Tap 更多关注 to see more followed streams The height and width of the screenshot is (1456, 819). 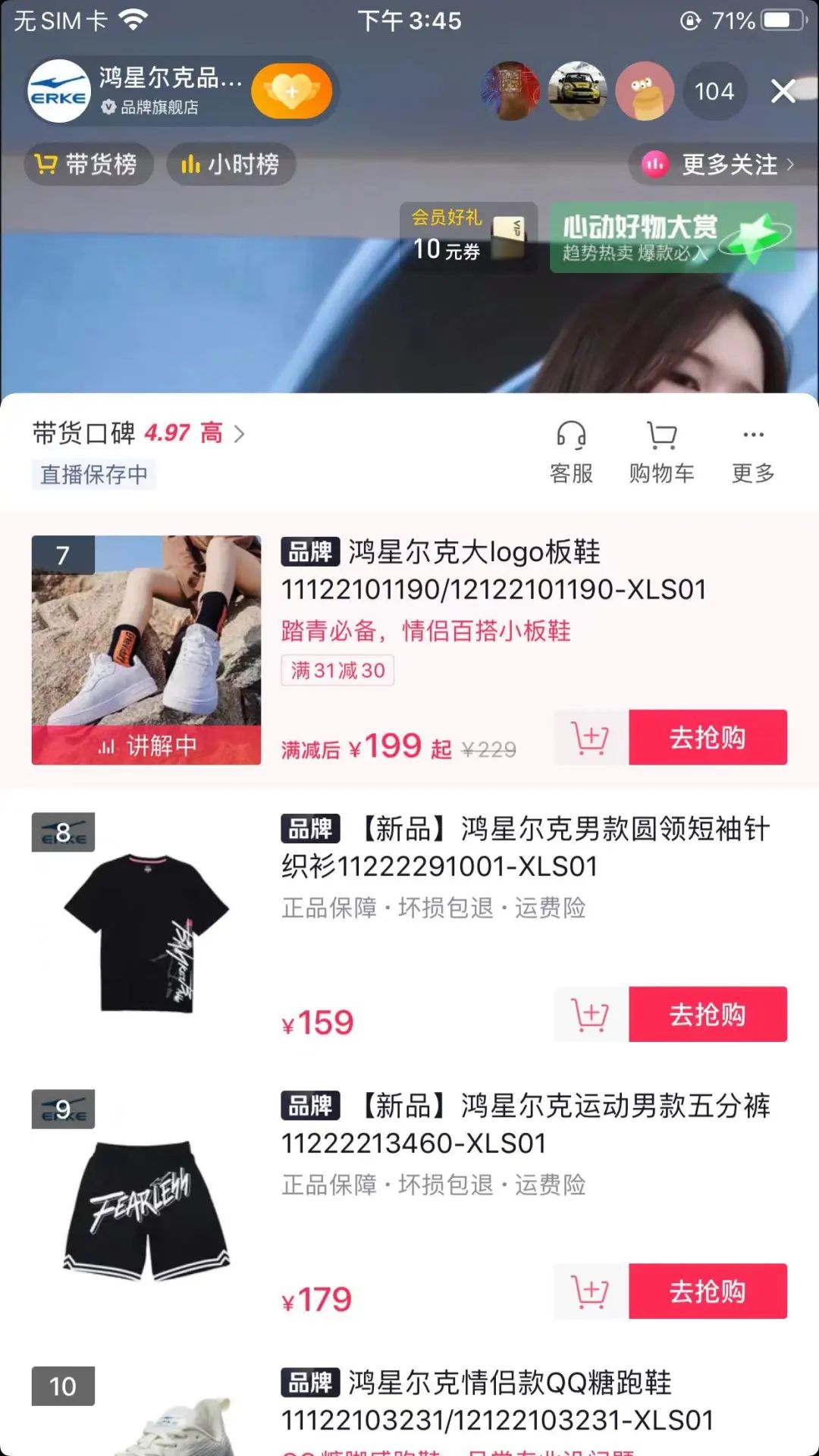pyautogui.click(x=718, y=164)
